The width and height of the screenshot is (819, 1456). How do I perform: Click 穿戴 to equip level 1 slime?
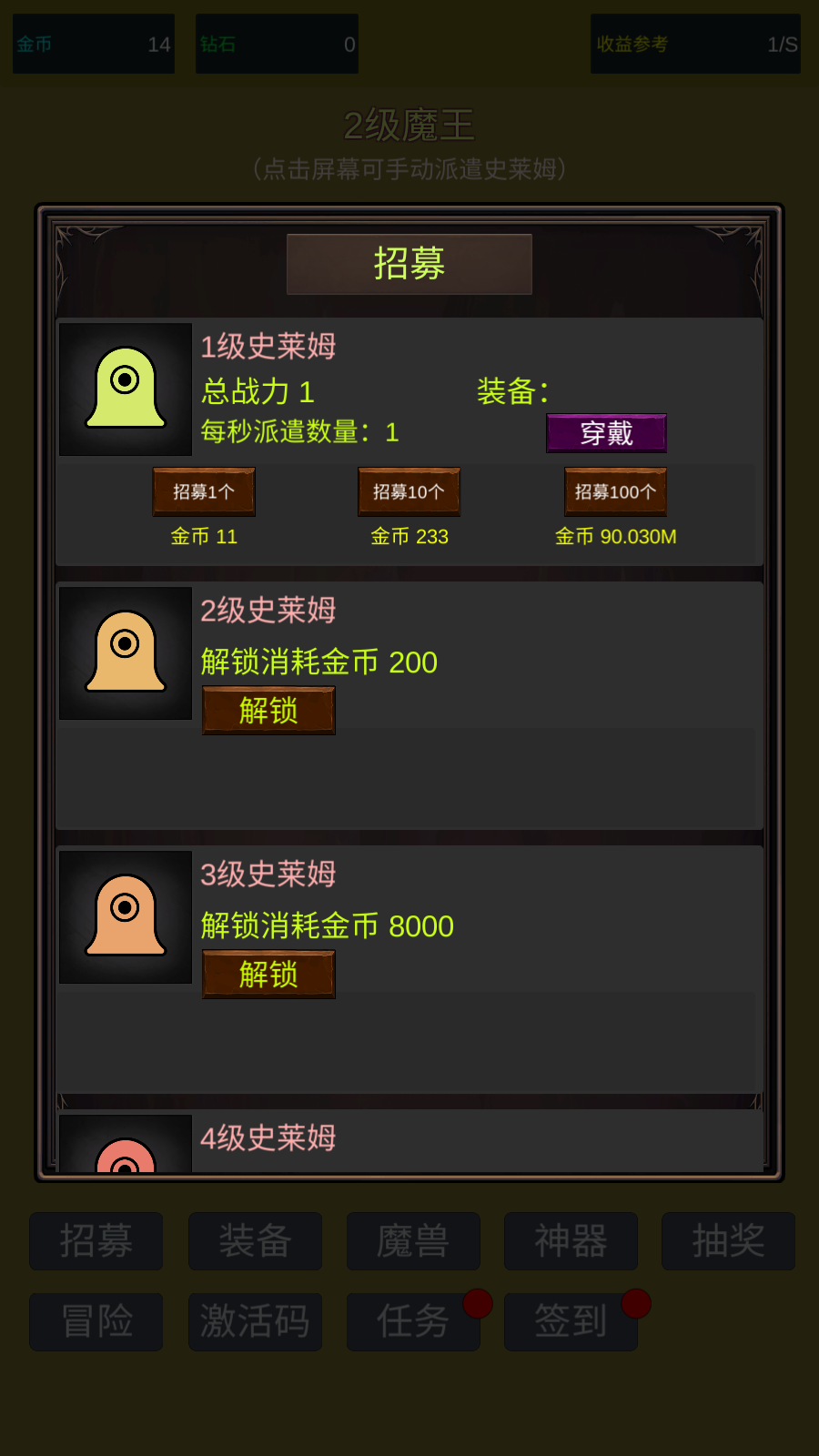coord(605,433)
